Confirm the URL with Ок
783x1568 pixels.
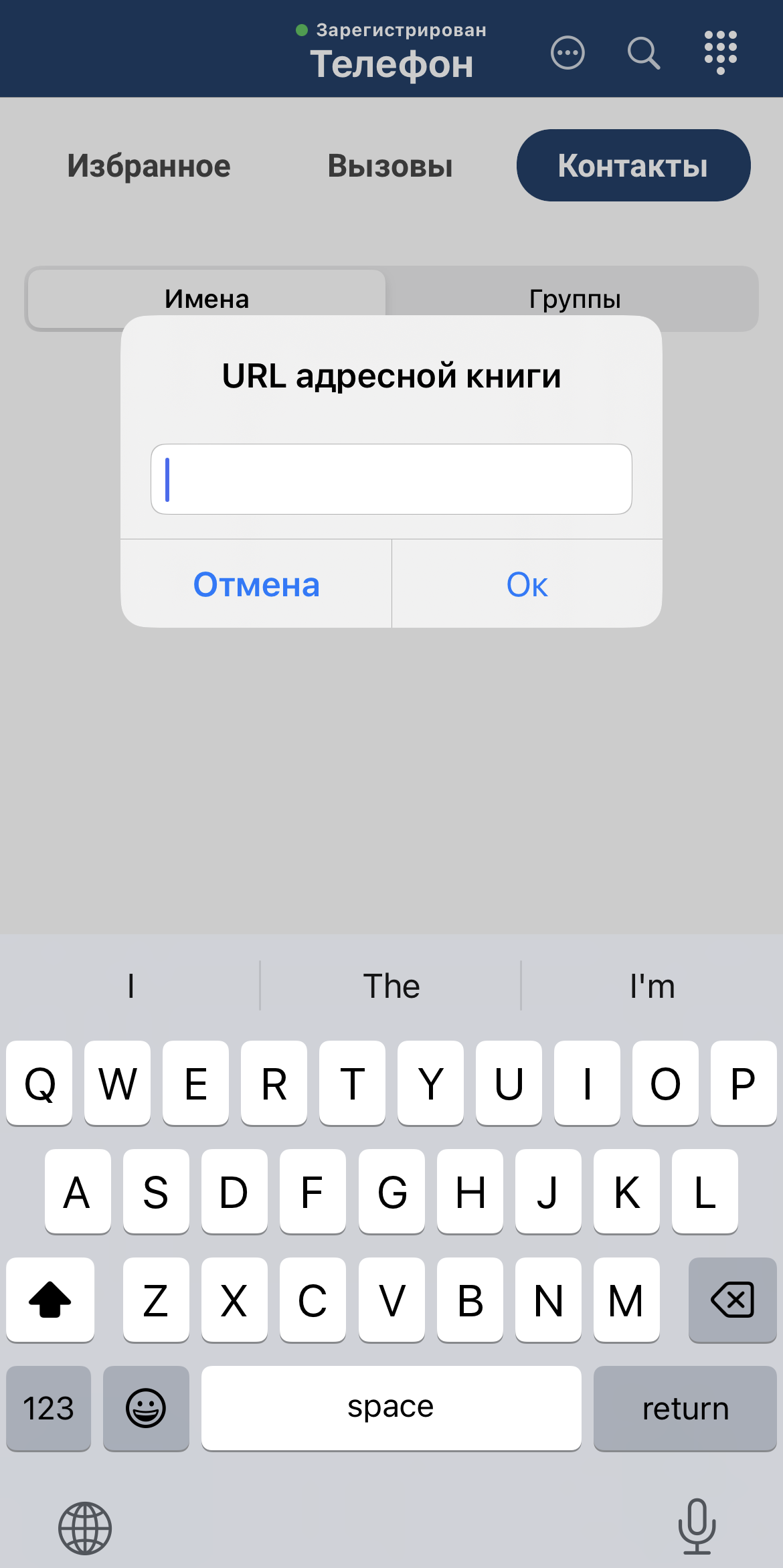pyautogui.click(x=527, y=584)
